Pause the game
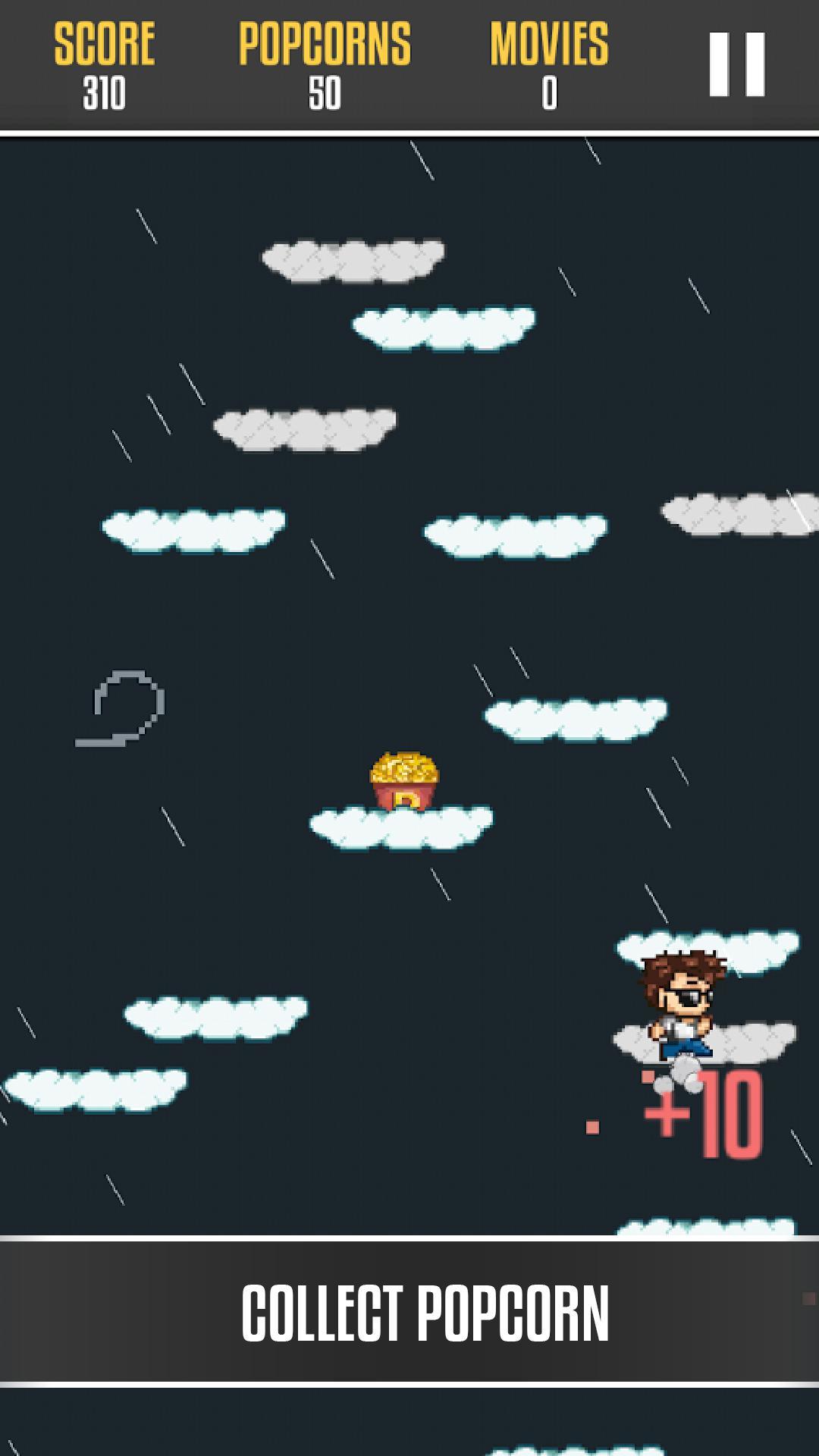The height and width of the screenshot is (1456, 819). pyautogui.click(x=736, y=64)
